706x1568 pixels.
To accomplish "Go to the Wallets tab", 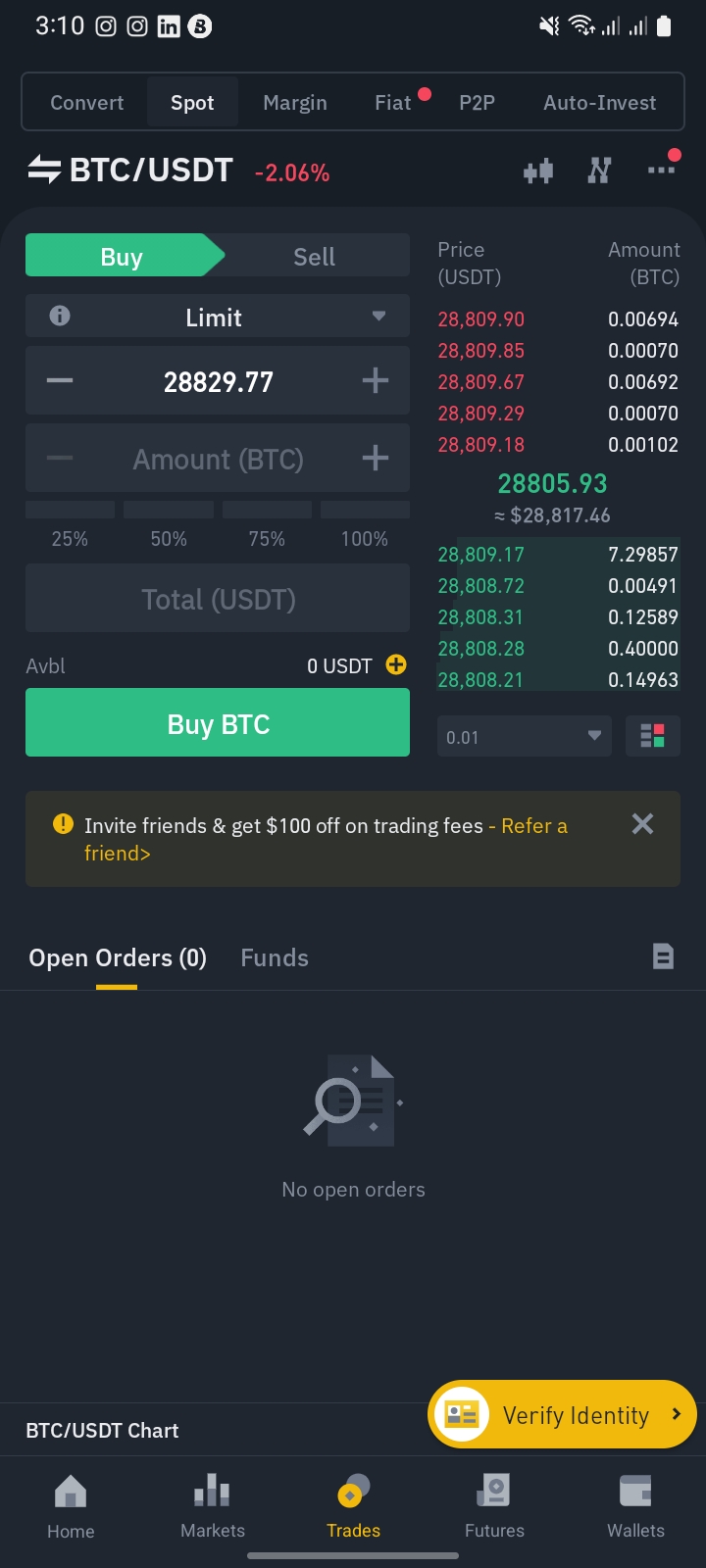I will pyautogui.click(x=635, y=1506).
